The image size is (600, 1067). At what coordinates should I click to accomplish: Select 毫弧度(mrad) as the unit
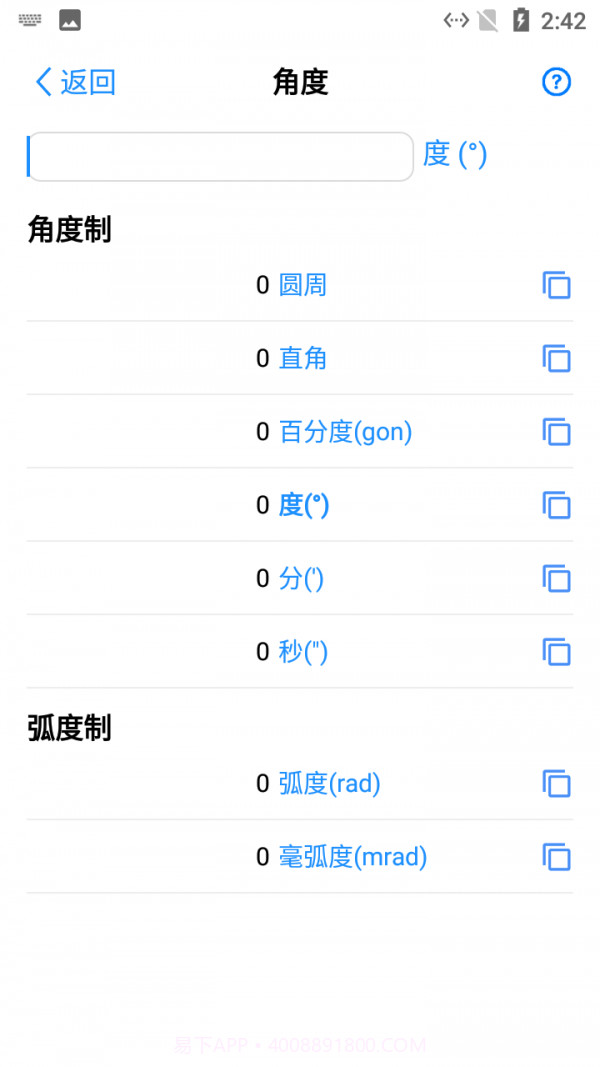coord(353,857)
